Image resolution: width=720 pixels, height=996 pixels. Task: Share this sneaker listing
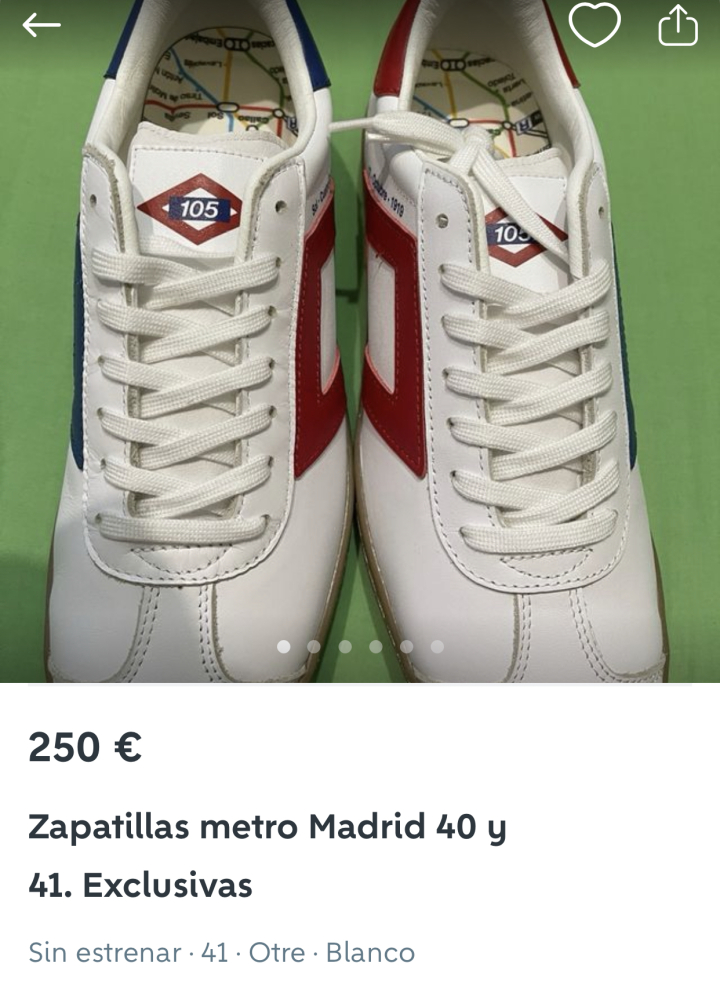[677, 25]
